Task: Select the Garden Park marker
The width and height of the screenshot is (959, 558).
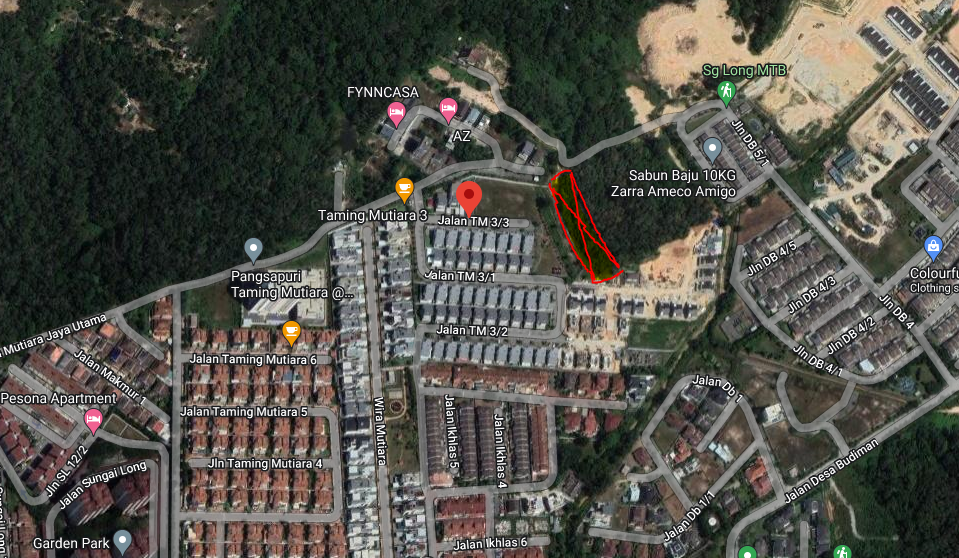Action: [122, 542]
